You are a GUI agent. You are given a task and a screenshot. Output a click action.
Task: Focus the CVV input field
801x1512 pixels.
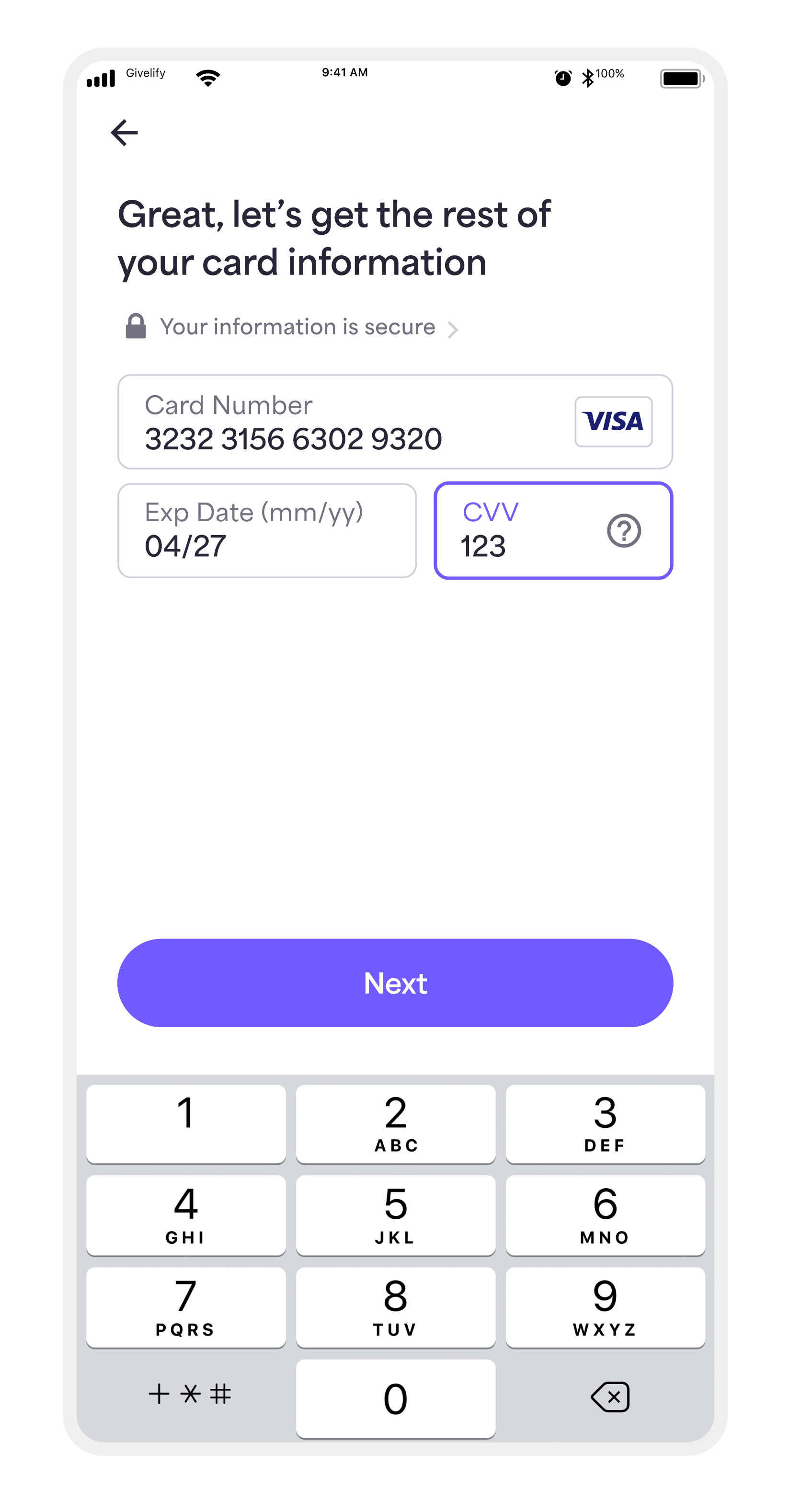[516, 532]
